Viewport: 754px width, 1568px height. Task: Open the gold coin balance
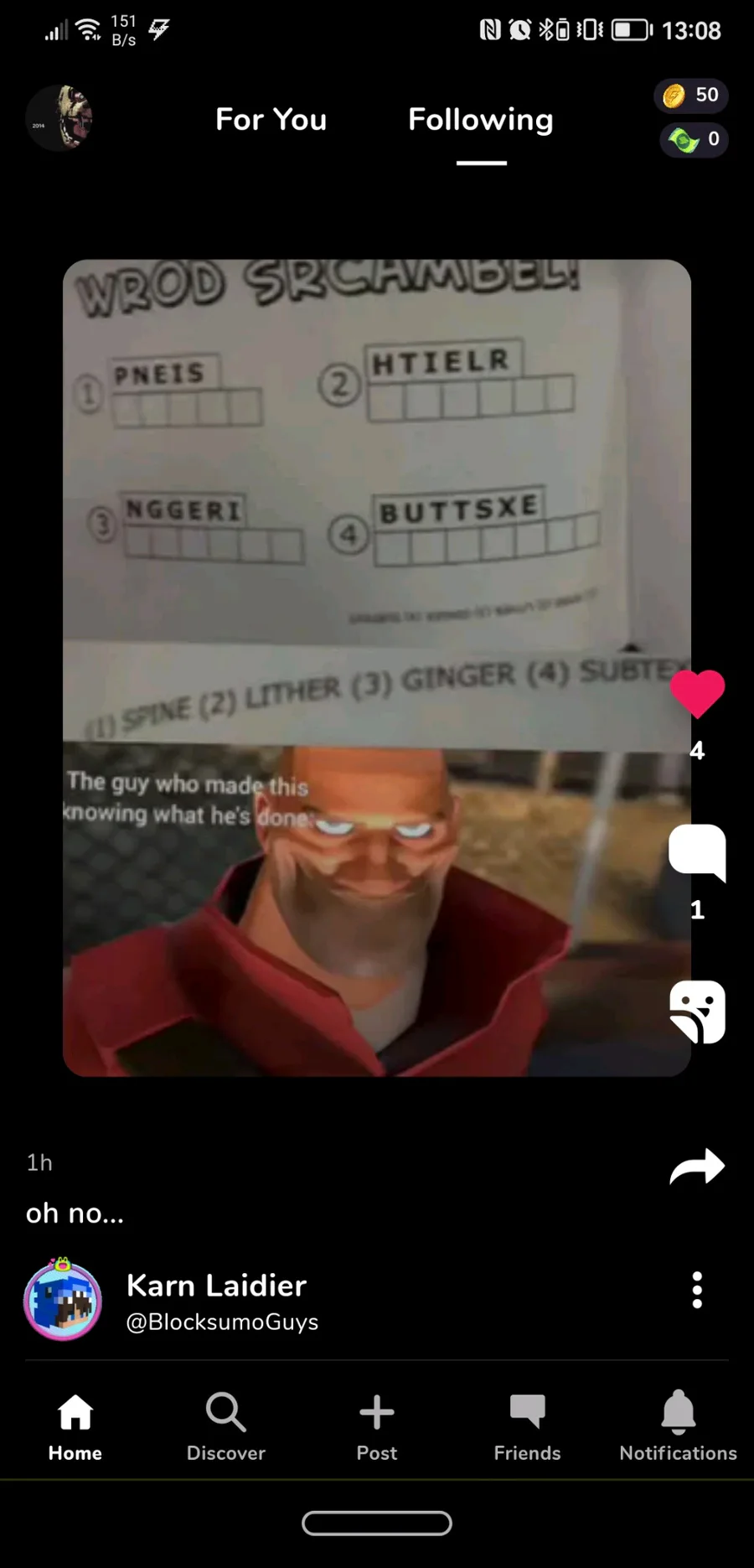(691, 96)
